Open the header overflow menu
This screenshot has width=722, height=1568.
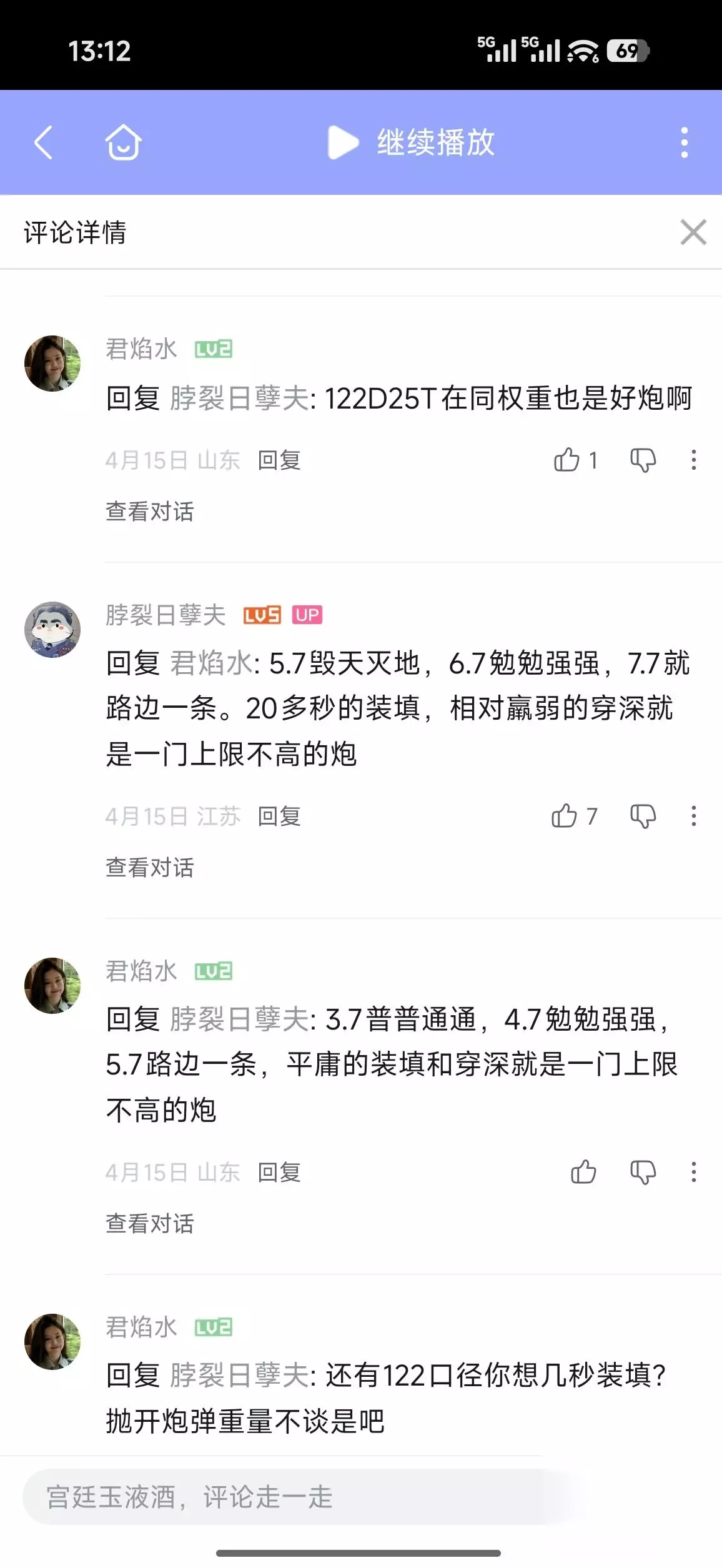coord(685,142)
